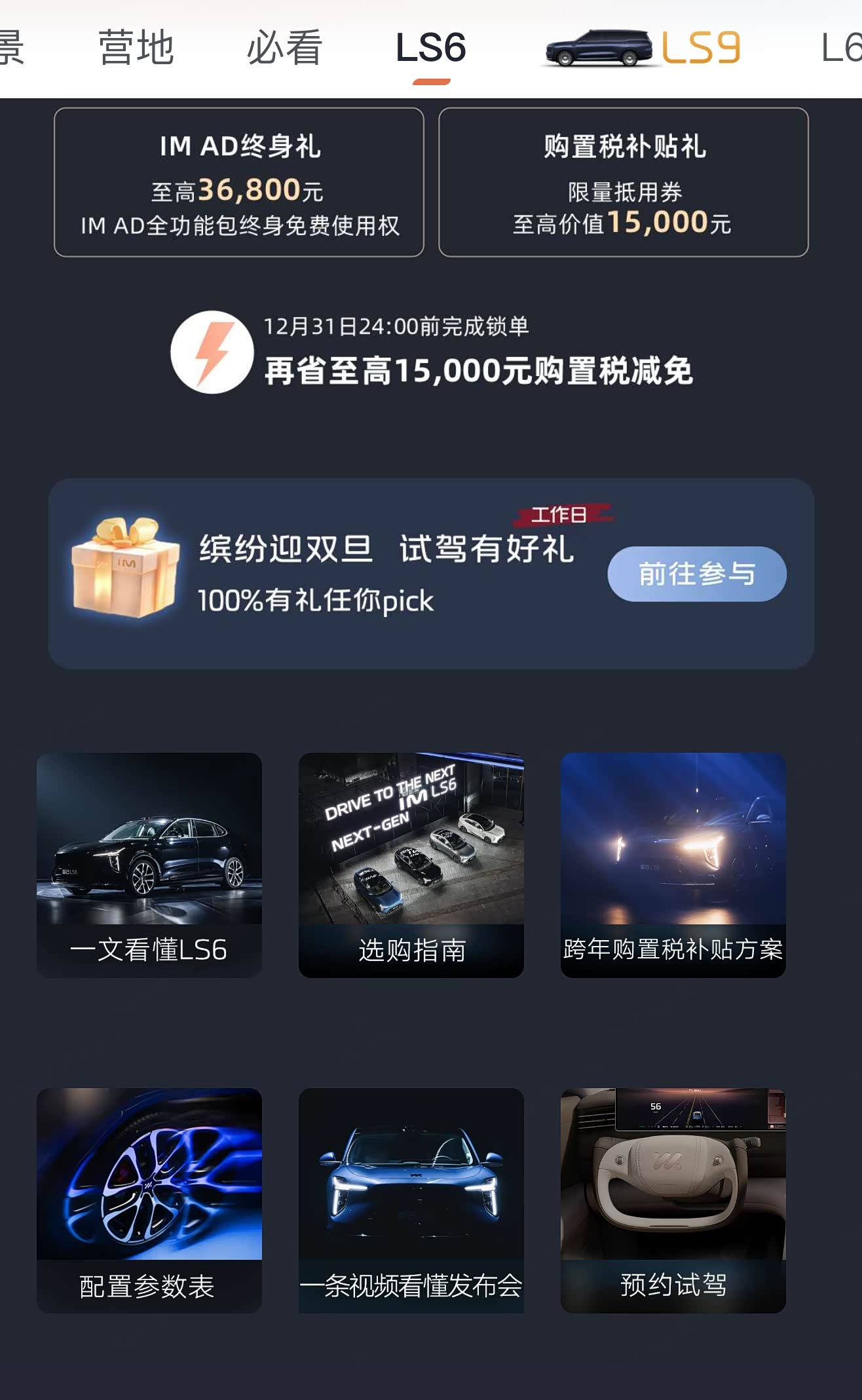This screenshot has width=862, height=1400.
Task: Switch to the 营地 tab
Action: 136,48
